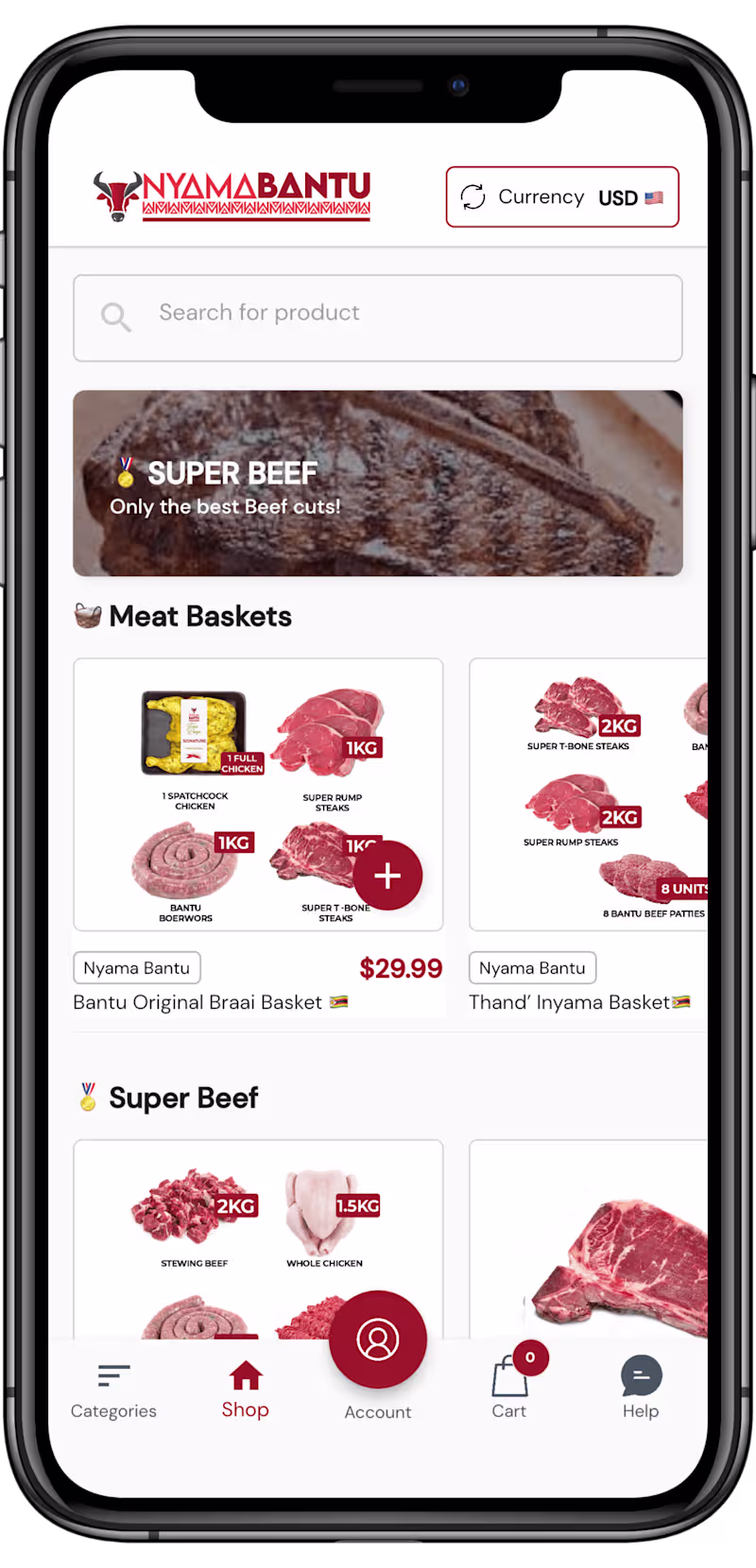Open the Help chat
Viewport: 756px width, 1568px height.
pos(641,1389)
